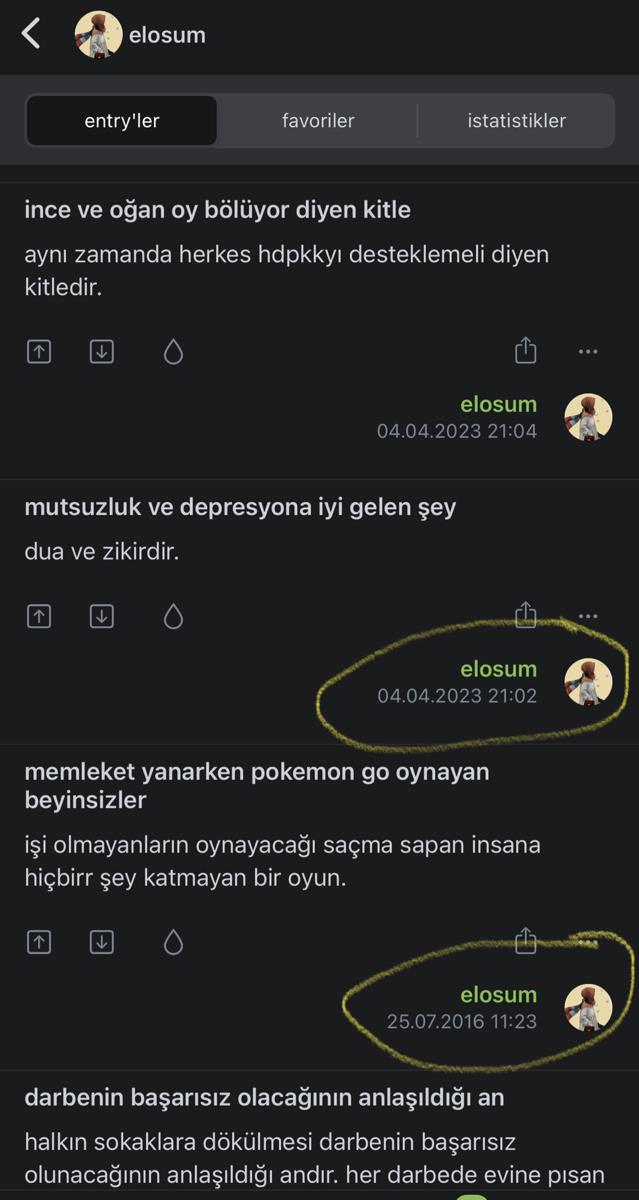The width and height of the screenshot is (639, 1200).
Task: Switch to the istatistikler tab
Action: 516,121
